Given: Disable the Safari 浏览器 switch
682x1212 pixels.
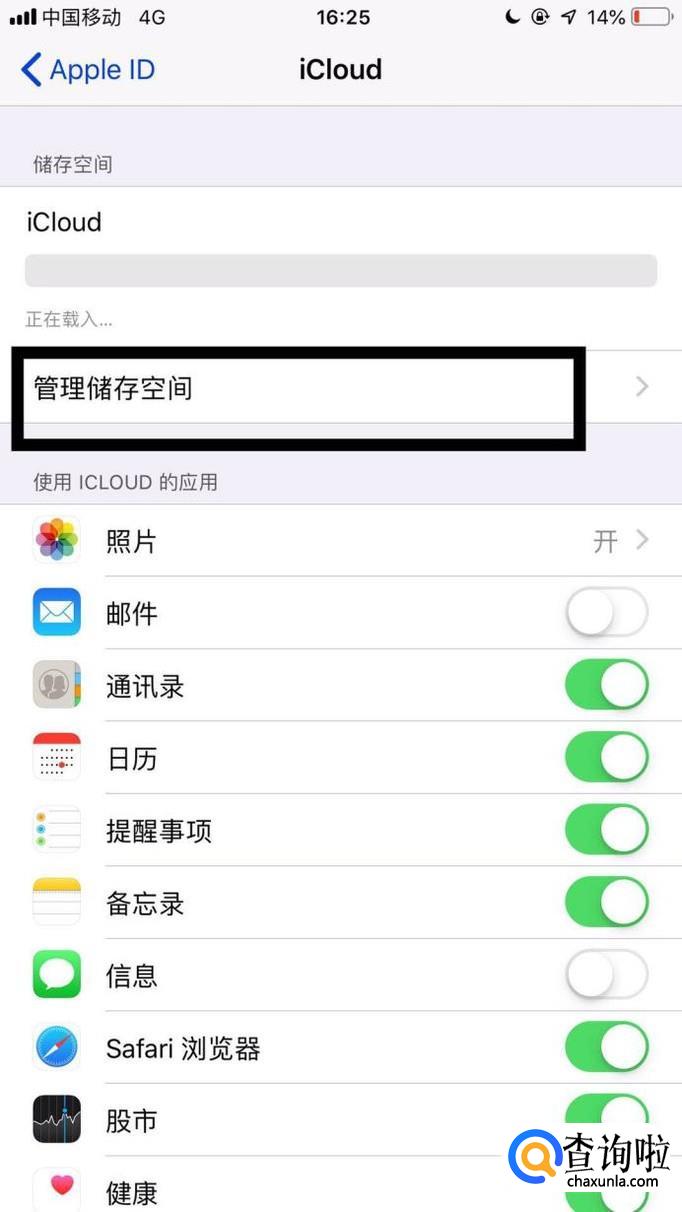Looking at the screenshot, I should [607, 1048].
